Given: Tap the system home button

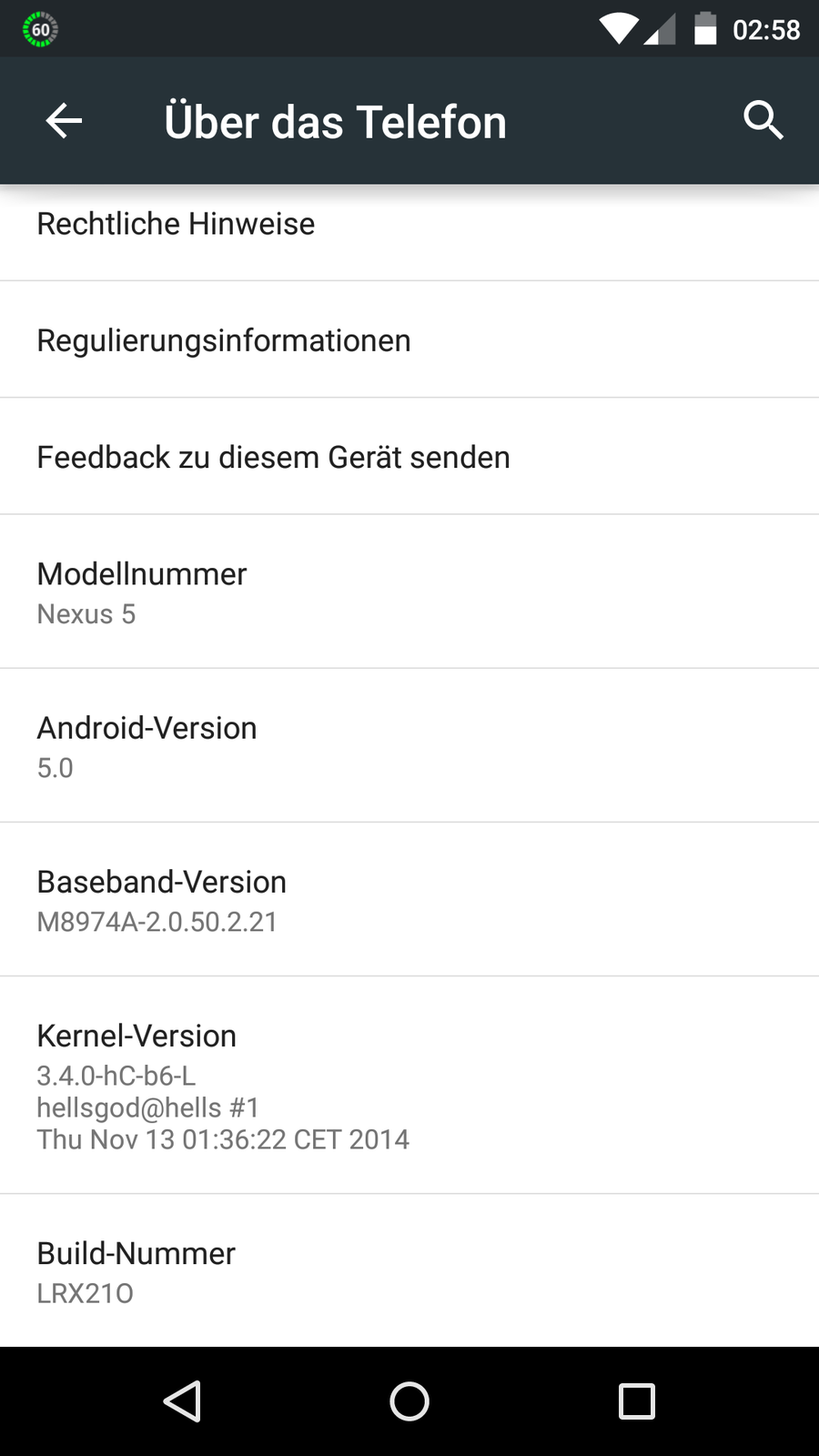Looking at the screenshot, I should pos(409,1401).
